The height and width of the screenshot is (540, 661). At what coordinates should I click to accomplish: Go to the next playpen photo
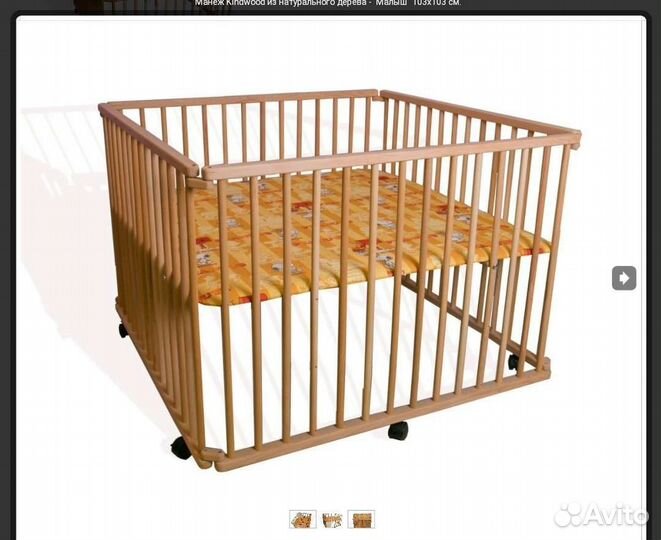(623, 277)
